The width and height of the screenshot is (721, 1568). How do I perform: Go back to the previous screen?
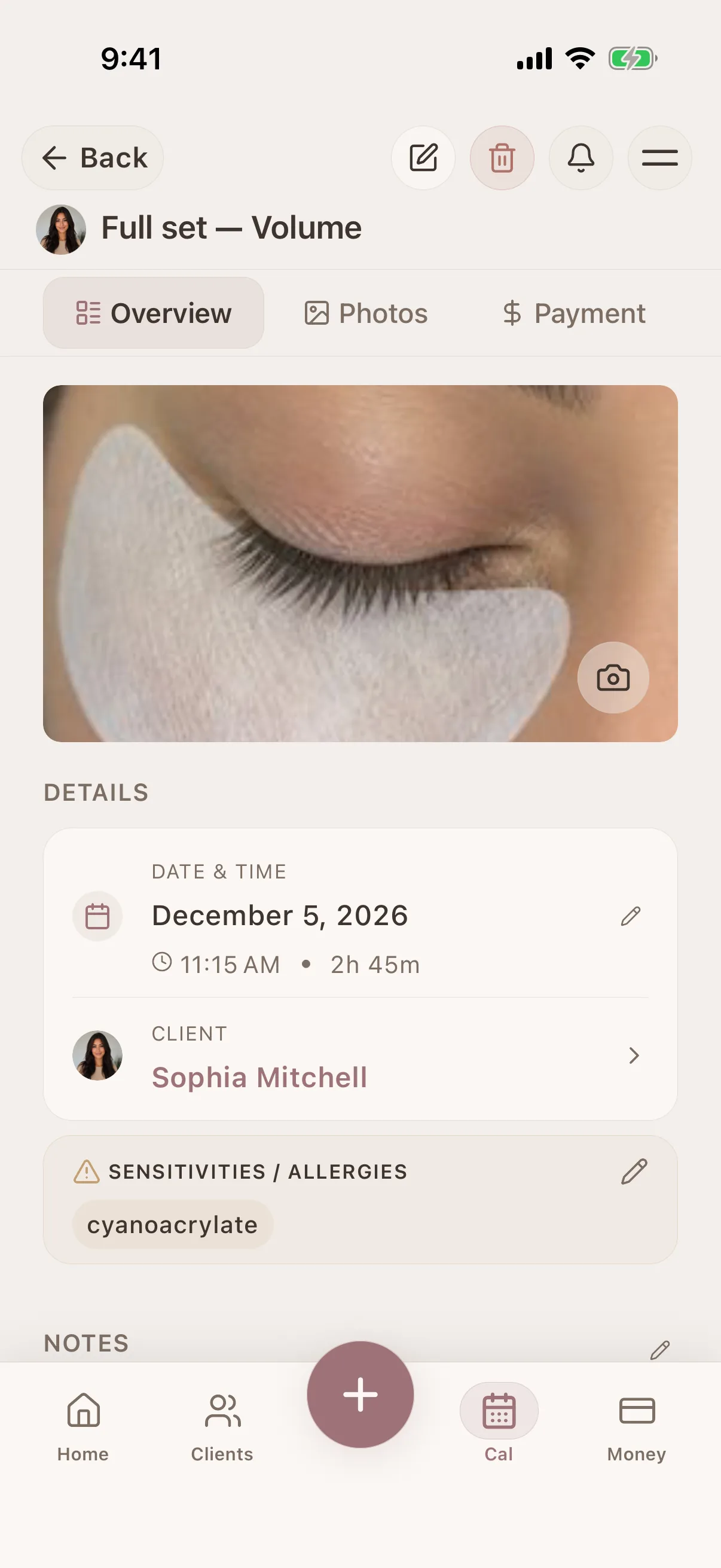93,158
